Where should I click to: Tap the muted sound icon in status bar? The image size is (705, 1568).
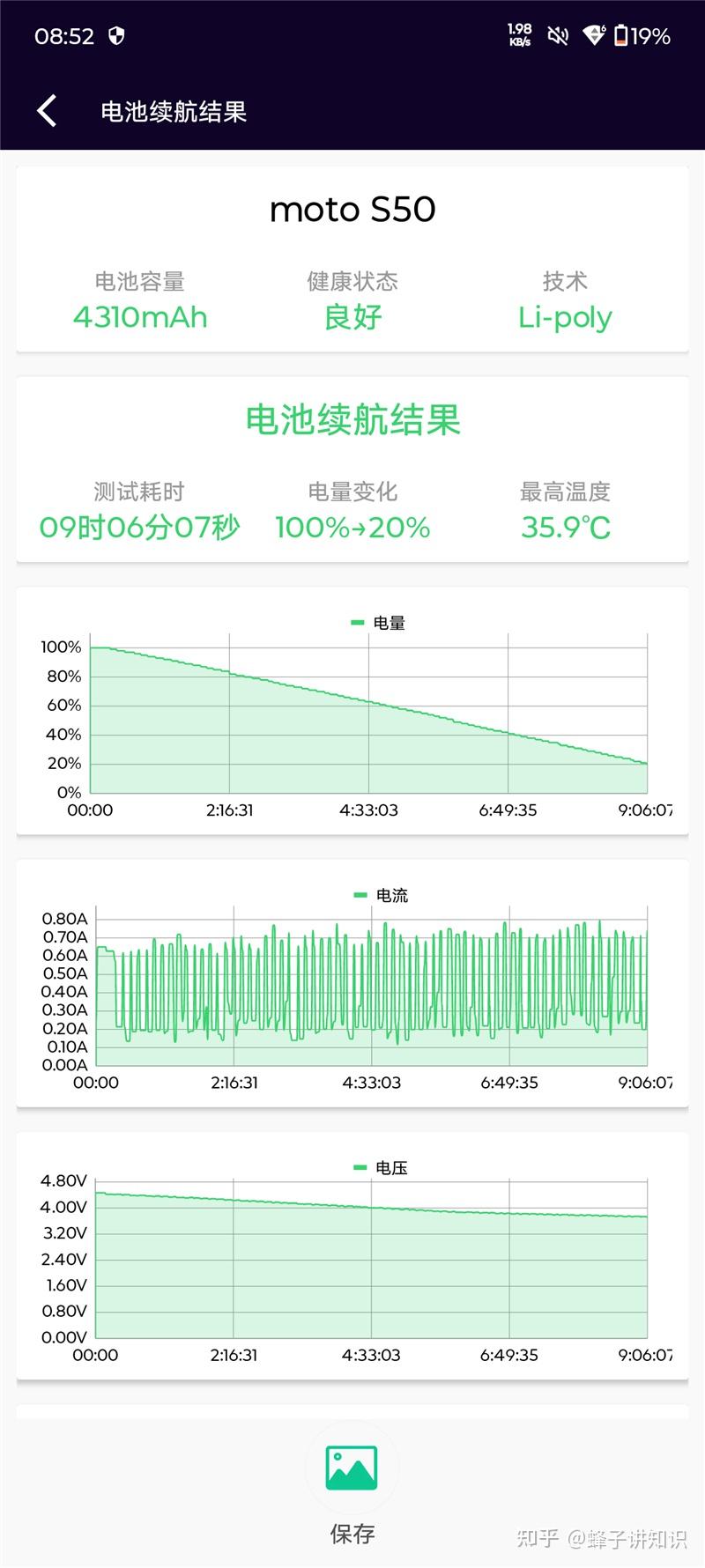(x=557, y=35)
